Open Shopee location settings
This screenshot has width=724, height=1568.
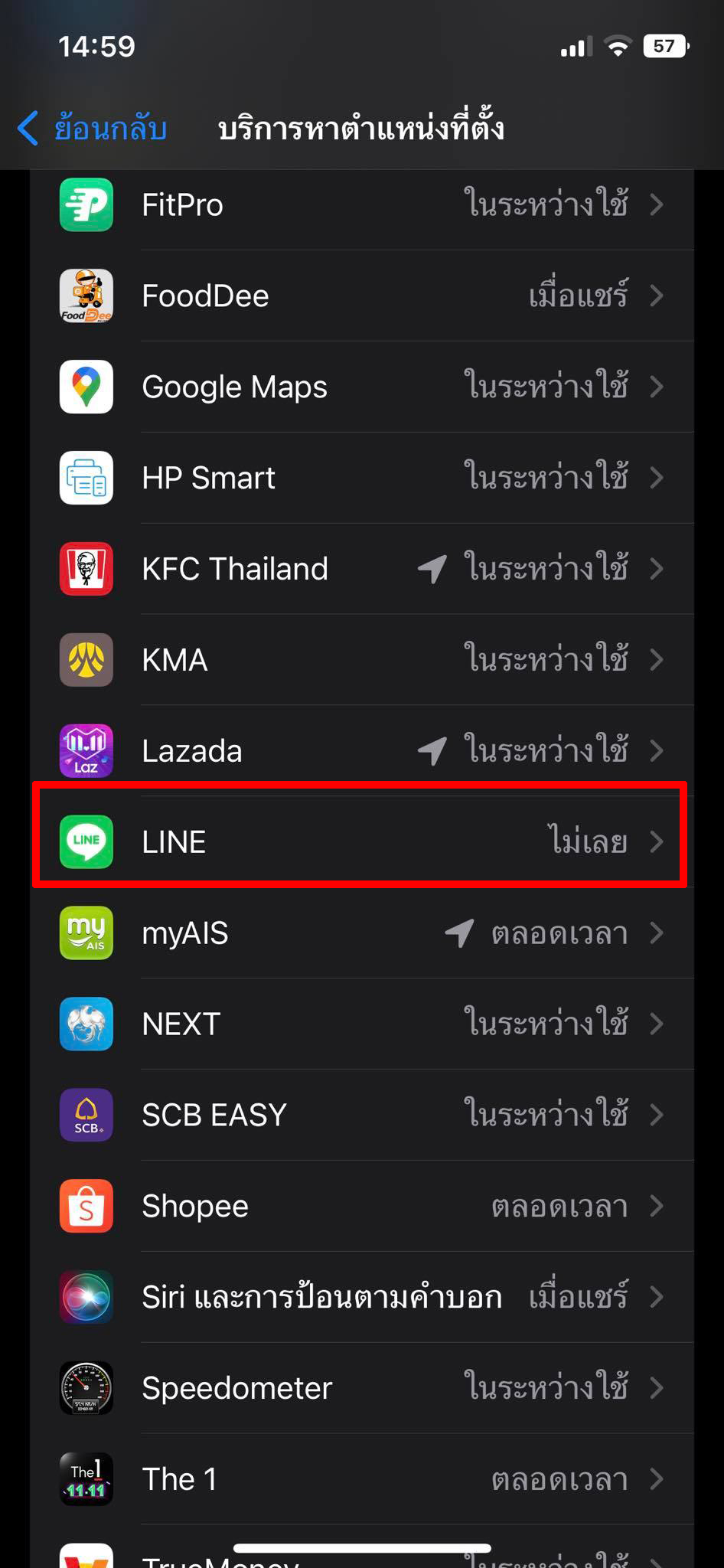(362, 1207)
